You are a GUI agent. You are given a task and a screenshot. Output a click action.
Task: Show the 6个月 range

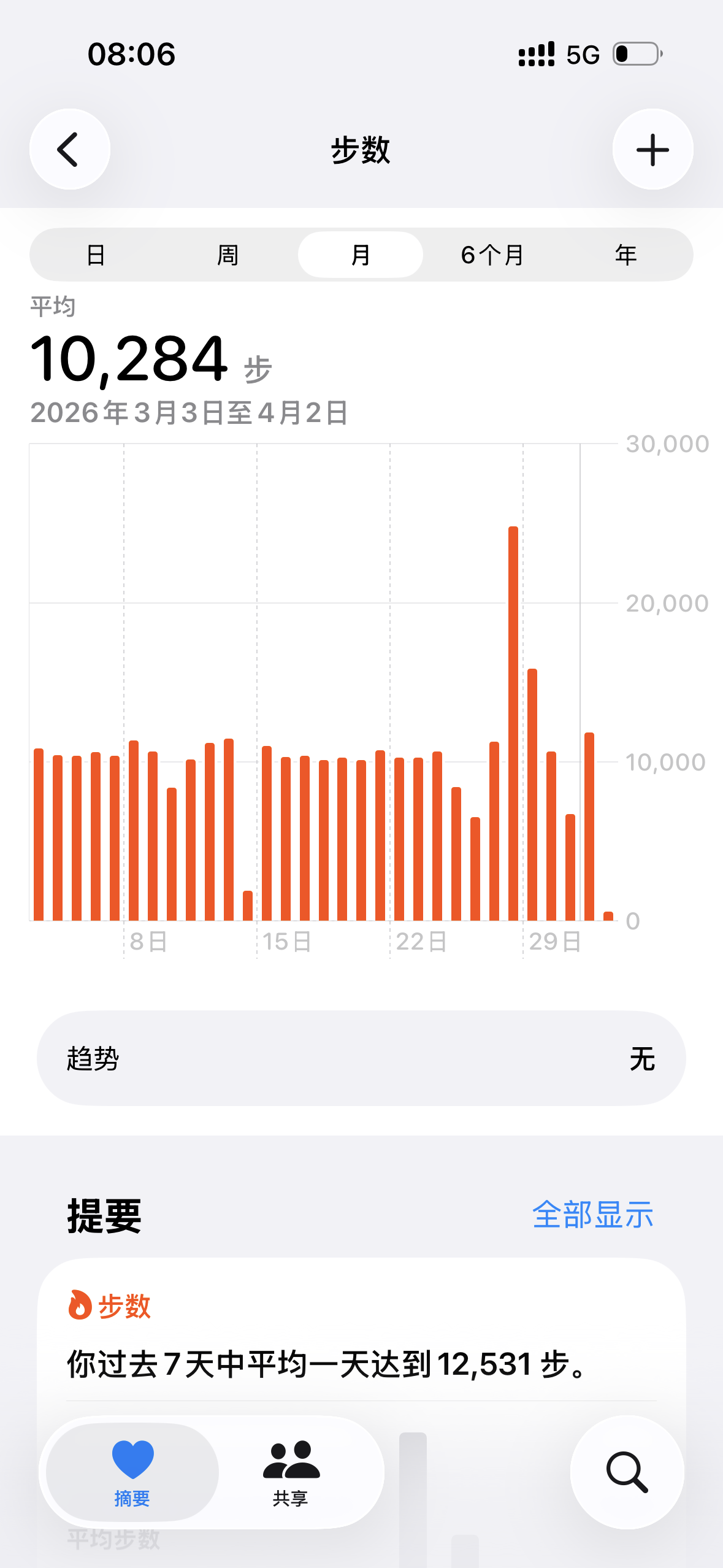pyautogui.click(x=492, y=255)
